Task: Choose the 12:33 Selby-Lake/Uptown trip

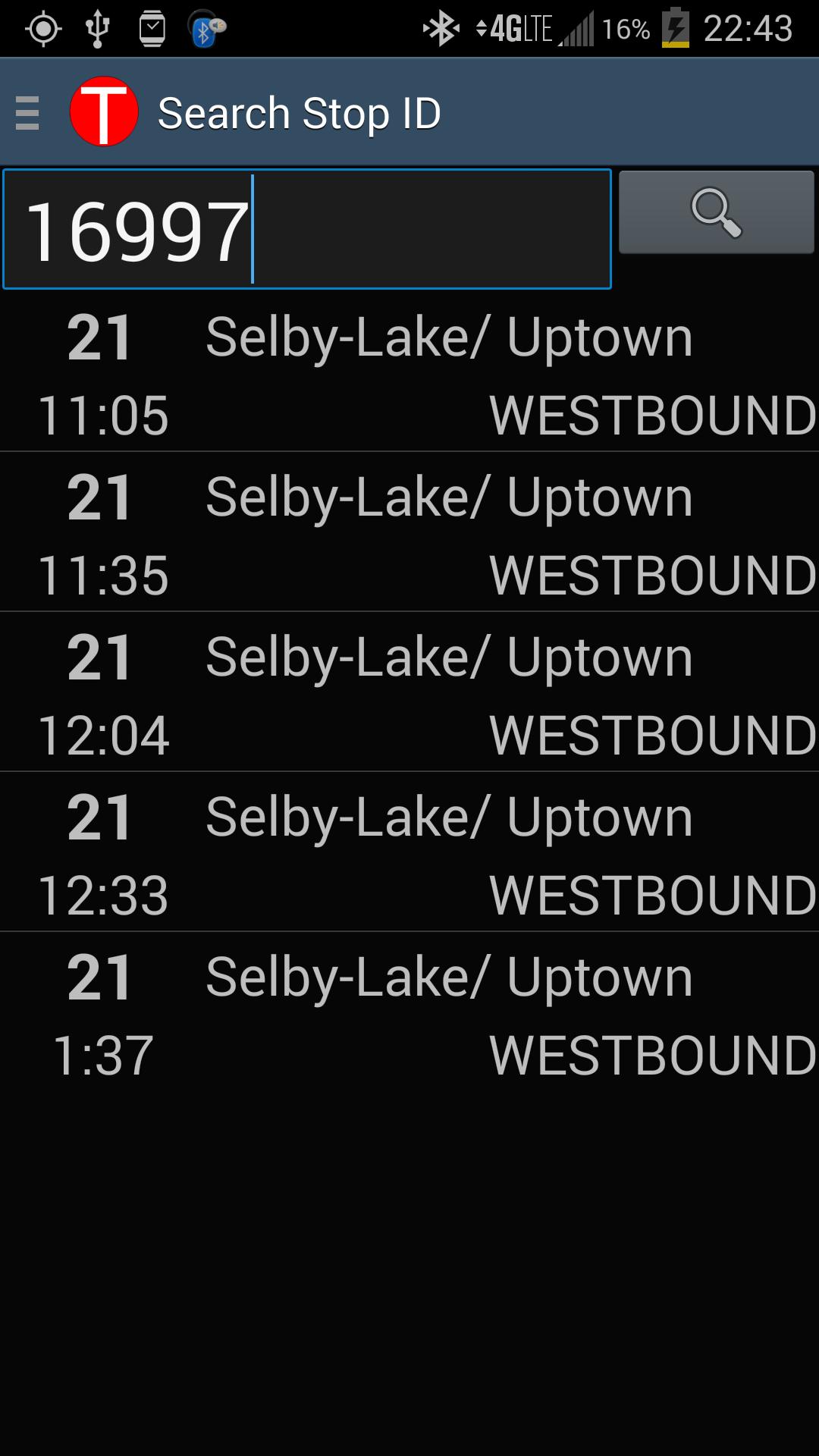Action: [409, 855]
